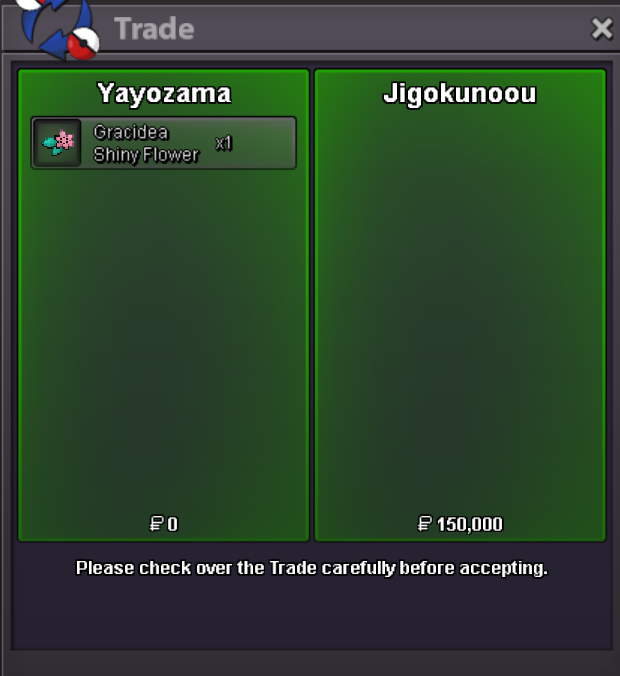Screen dimensions: 620x676
Task: Select the Gracidea Shiny Flower item
Action: click(x=164, y=143)
